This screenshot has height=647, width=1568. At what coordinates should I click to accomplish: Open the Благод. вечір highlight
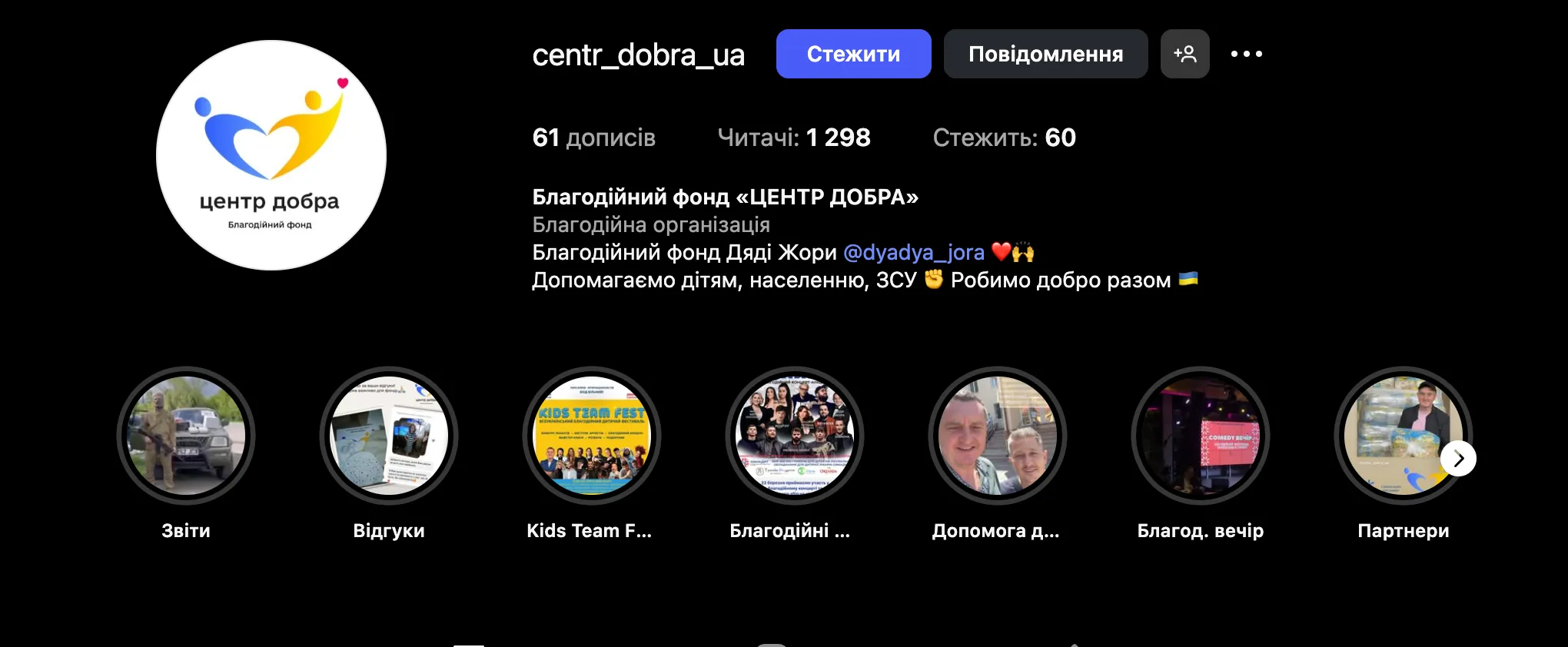[x=1201, y=436]
